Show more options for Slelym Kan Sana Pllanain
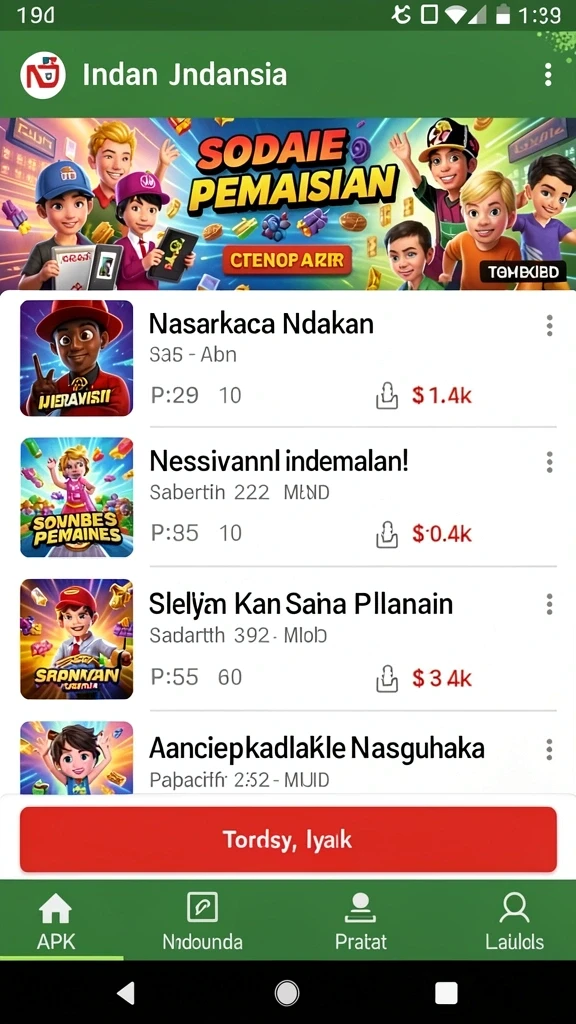Viewport: 576px width, 1024px height. pos(549,605)
